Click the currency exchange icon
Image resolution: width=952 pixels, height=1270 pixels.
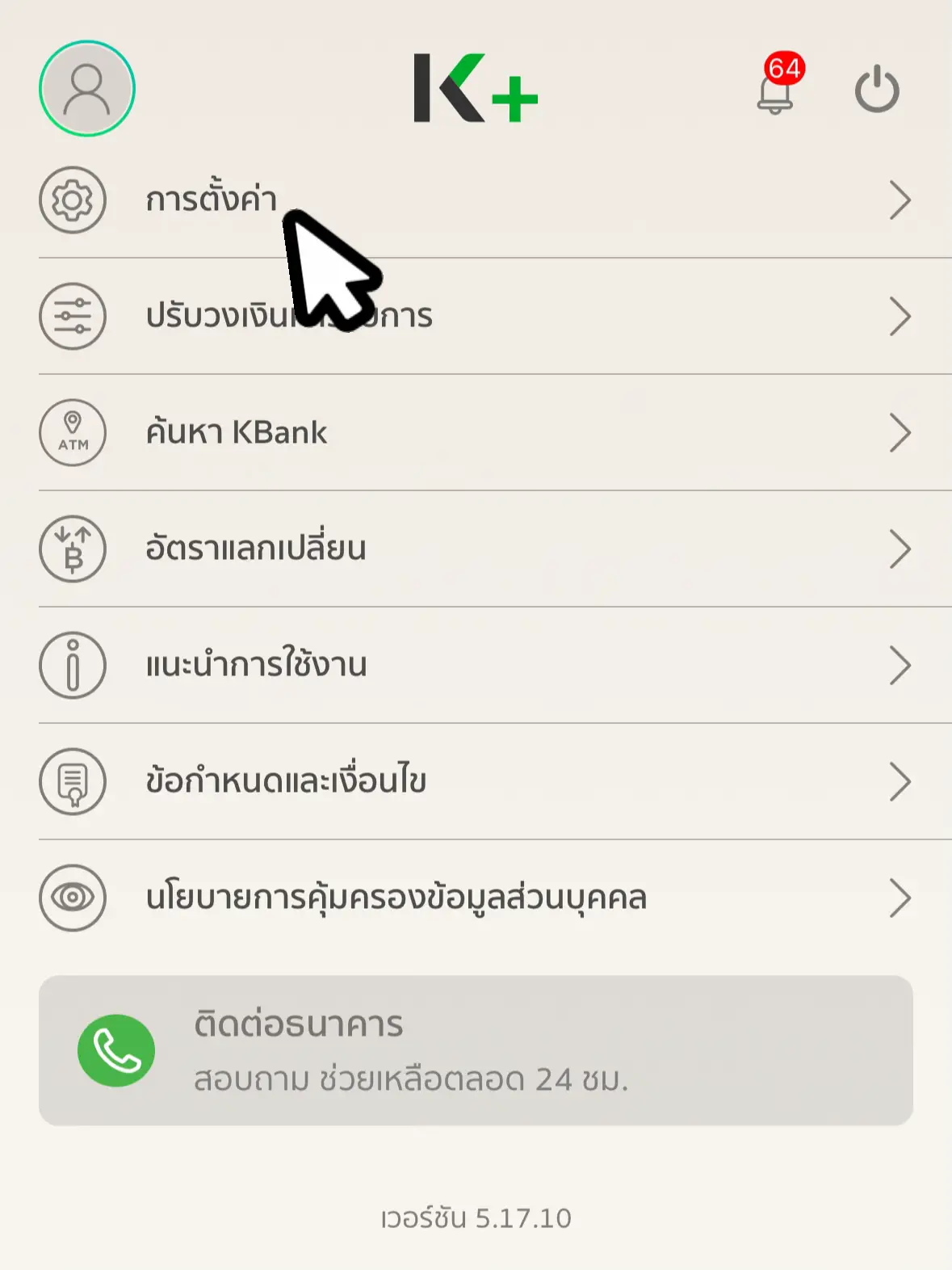coord(73,549)
